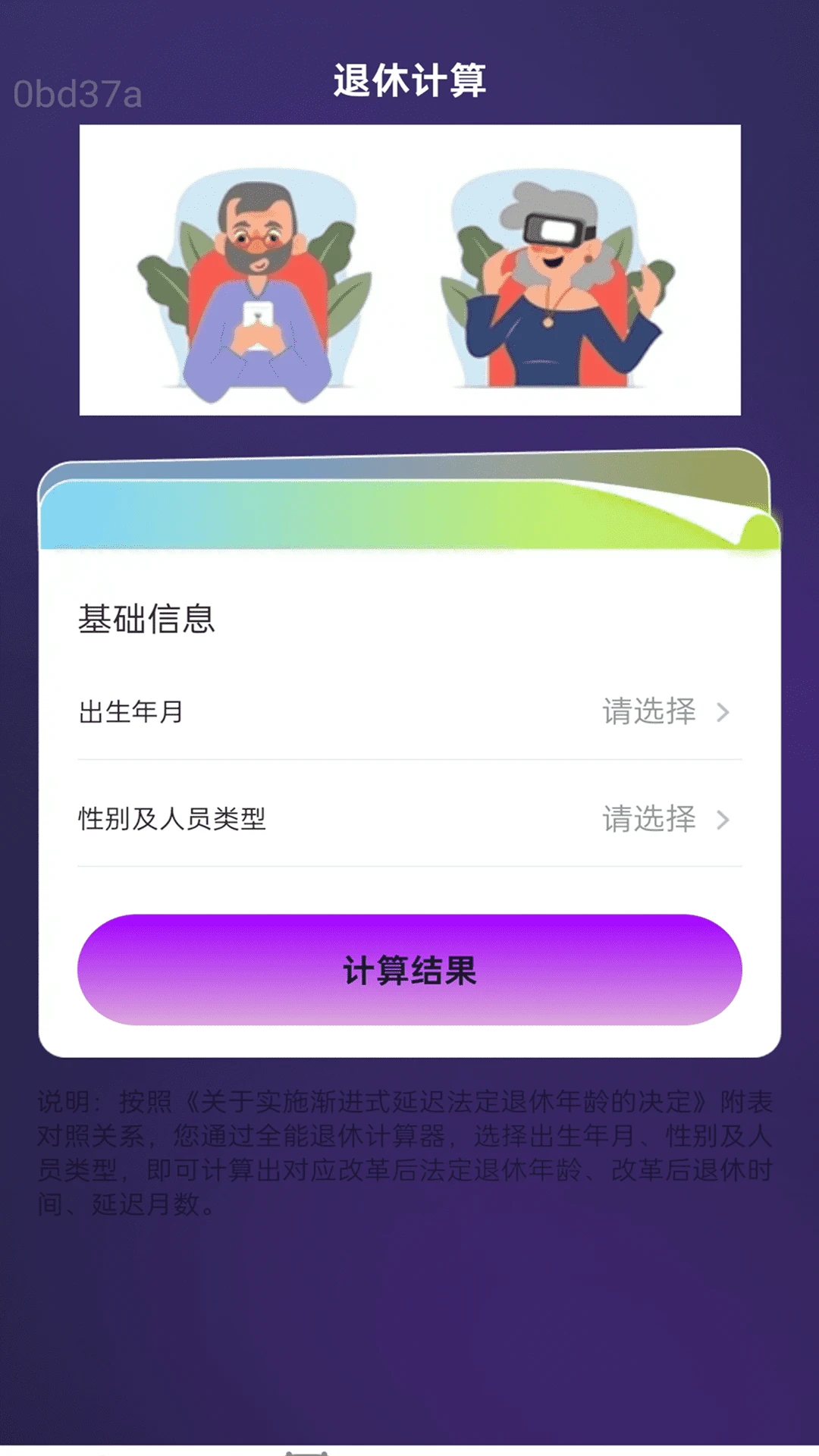Click the illustration banner image
This screenshot has width=819, height=1456.
[409, 271]
